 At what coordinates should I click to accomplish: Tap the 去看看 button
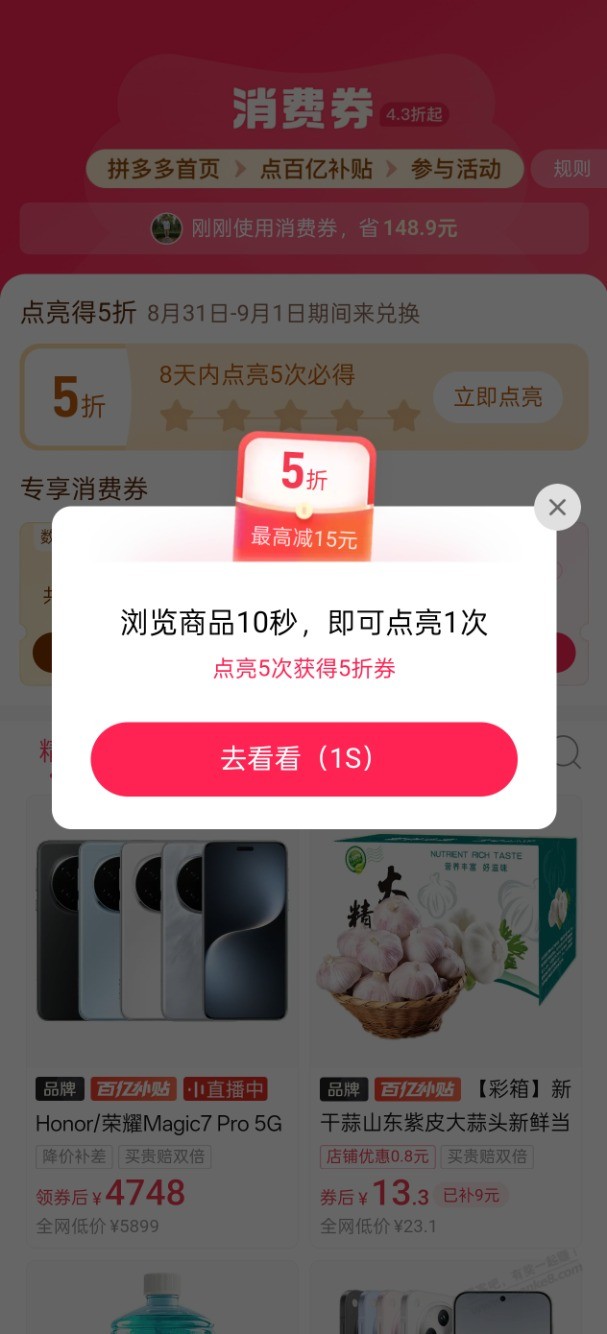(303, 759)
